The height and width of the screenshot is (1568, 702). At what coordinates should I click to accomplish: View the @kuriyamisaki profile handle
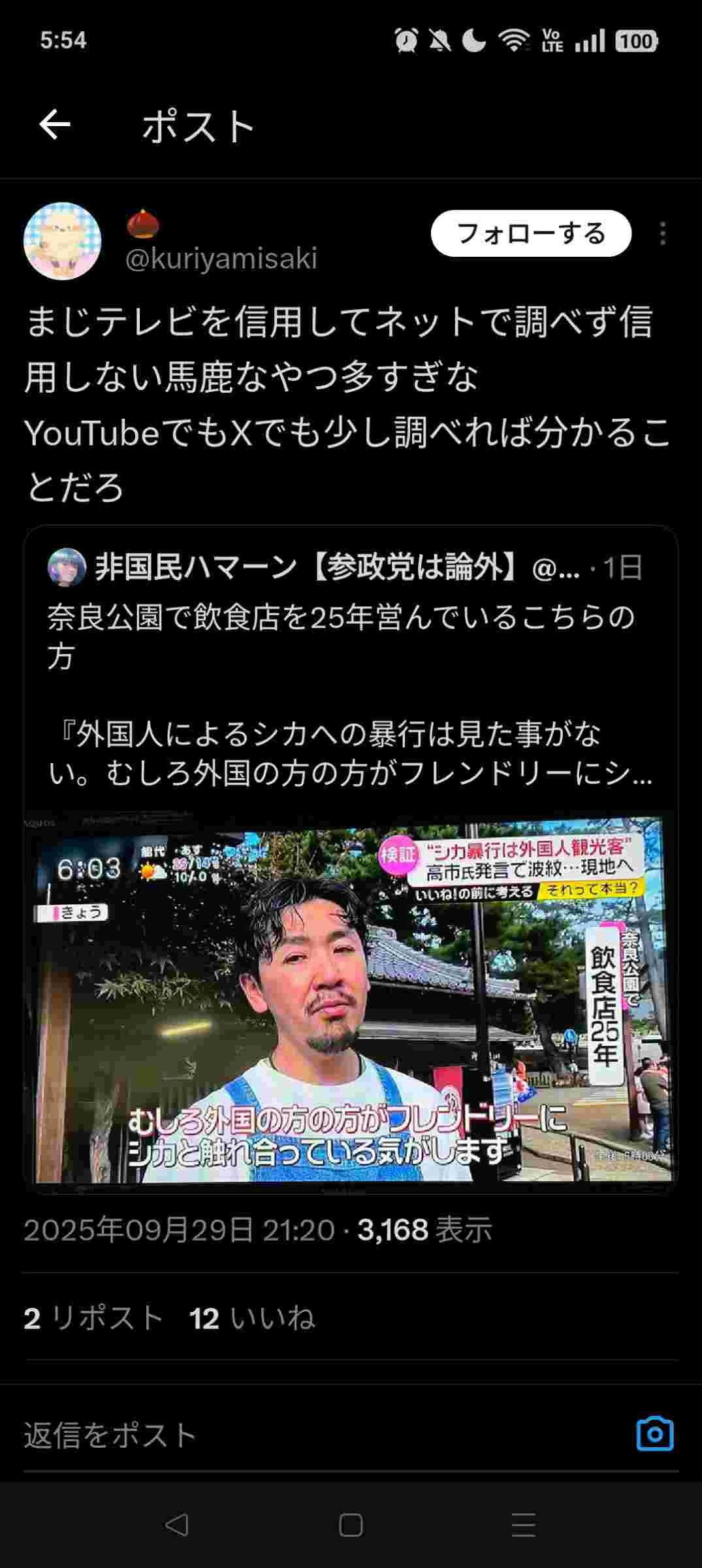[x=221, y=259]
